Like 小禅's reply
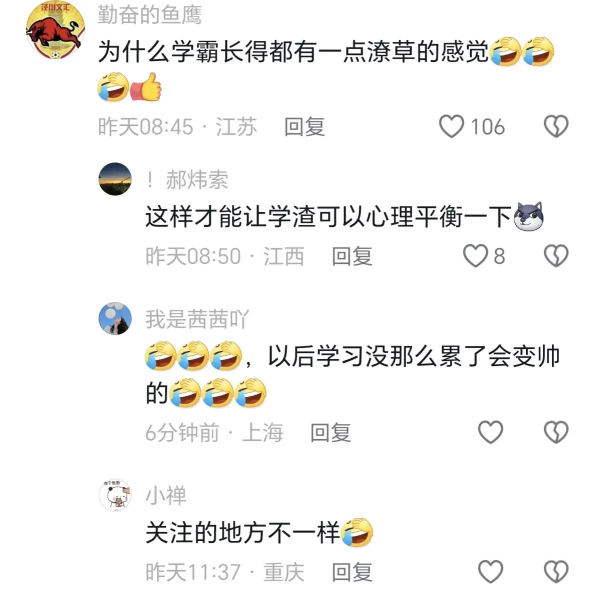Viewport: 600px width, 594px height. click(x=490, y=572)
